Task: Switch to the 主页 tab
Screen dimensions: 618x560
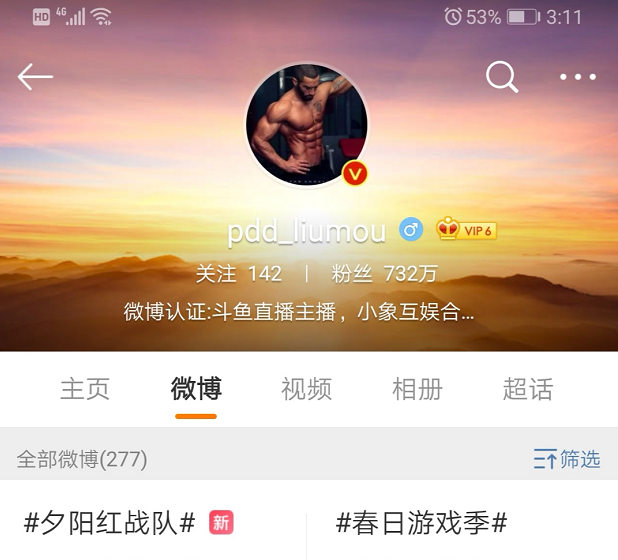Action: tap(85, 389)
